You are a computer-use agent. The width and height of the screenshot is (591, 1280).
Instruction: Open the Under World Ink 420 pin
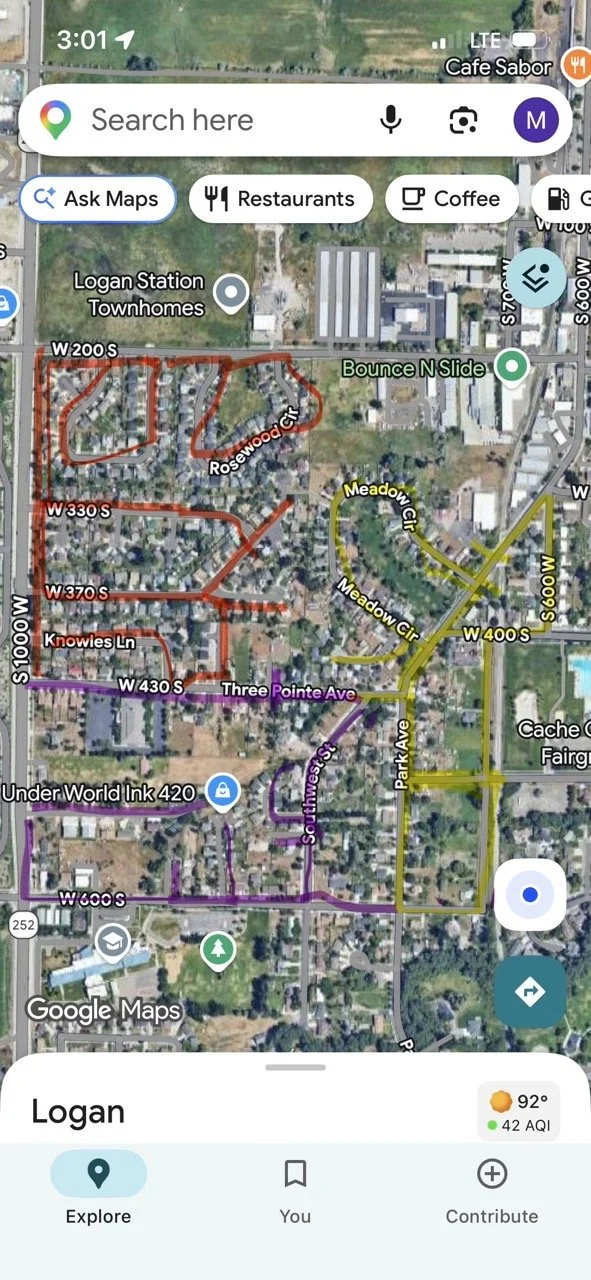(222, 791)
